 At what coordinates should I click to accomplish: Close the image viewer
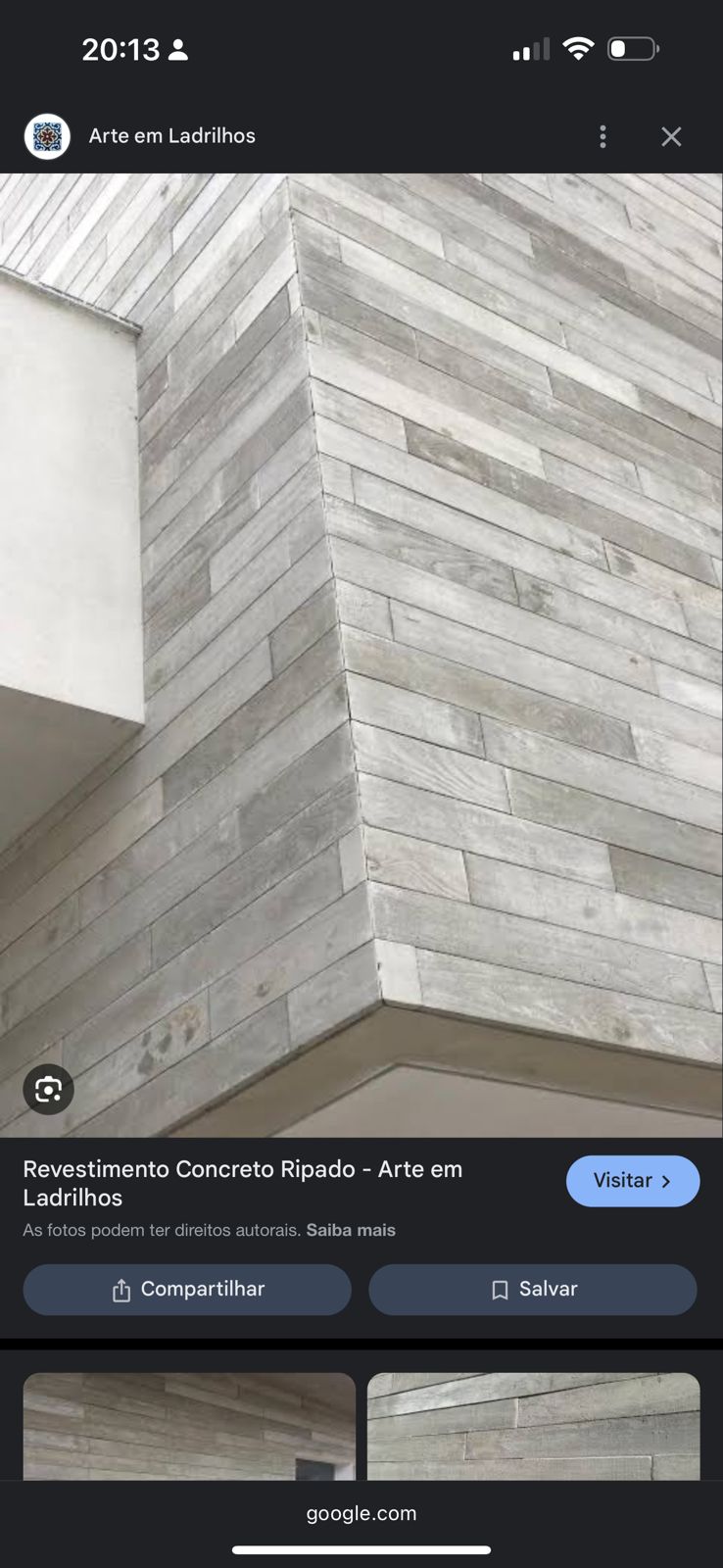click(671, 136)
